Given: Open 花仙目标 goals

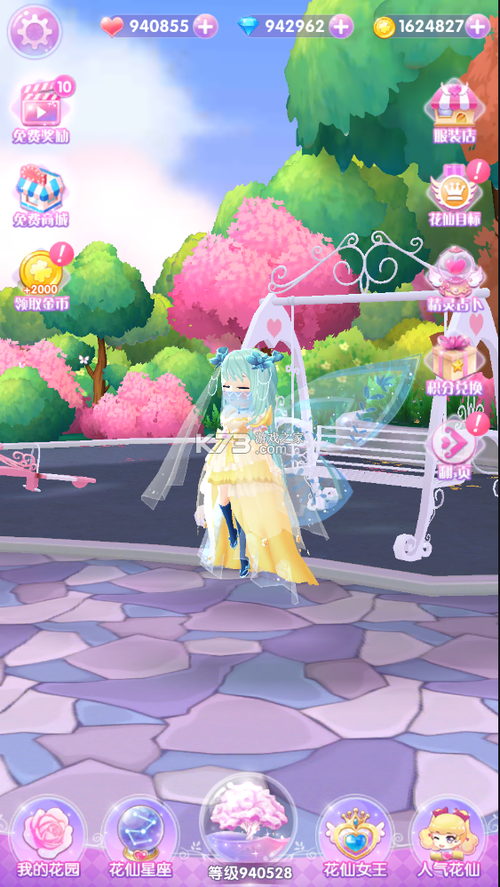Looking at the screenshot, I should [455, 194].
